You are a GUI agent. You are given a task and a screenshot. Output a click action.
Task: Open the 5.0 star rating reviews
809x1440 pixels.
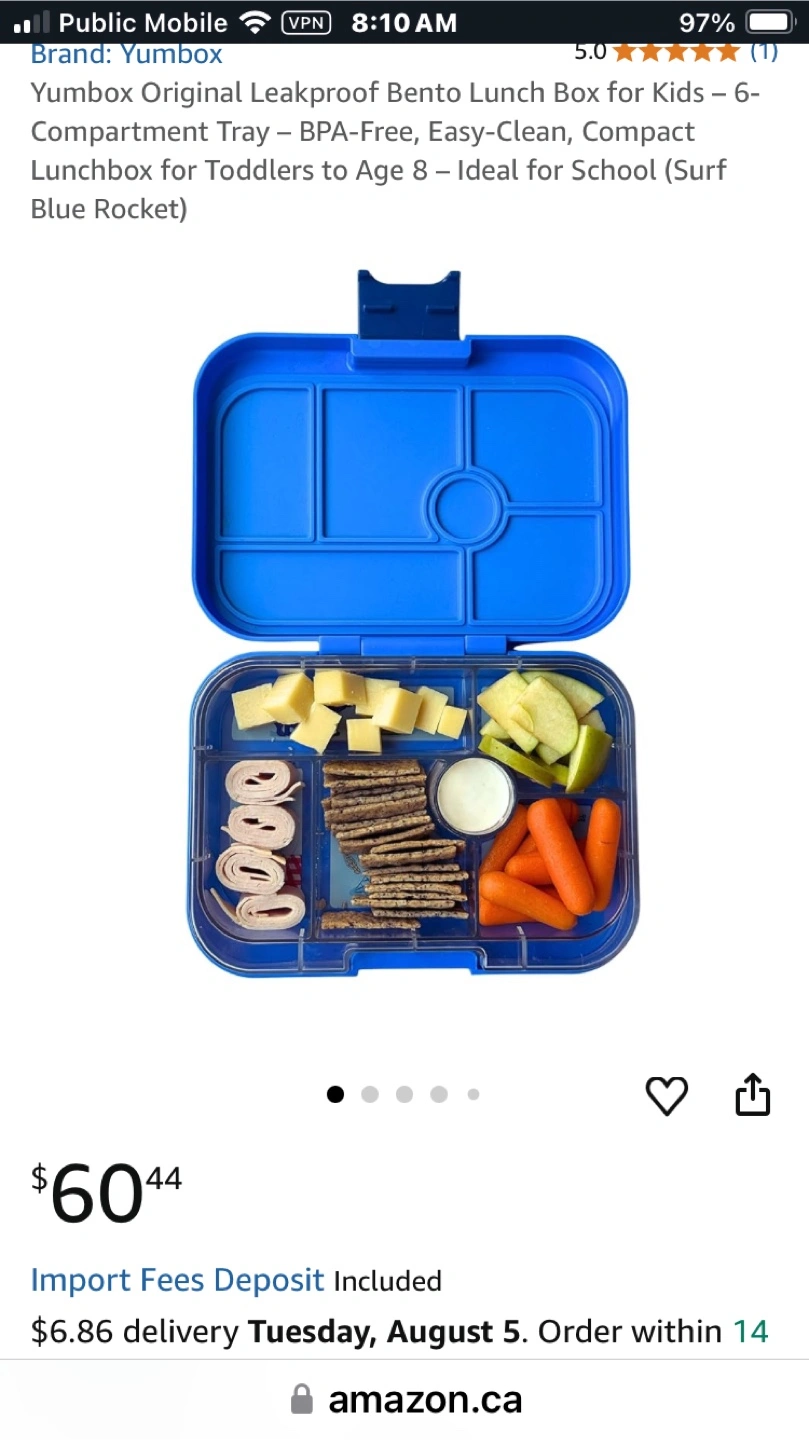(676, 52)
